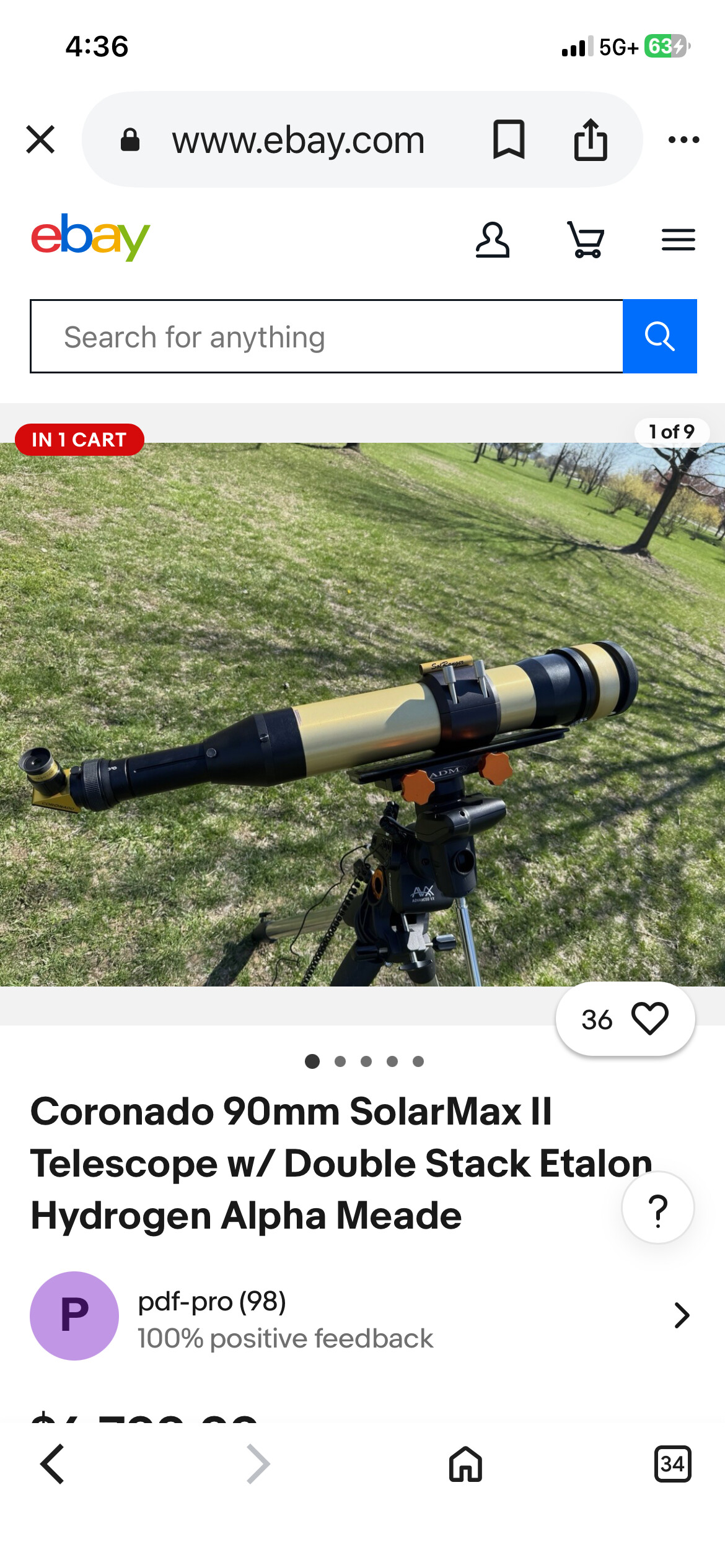Screen dimensions: 725x1568
Task: Add item to watchlist with heart
Action: (x=649, y=1019)
